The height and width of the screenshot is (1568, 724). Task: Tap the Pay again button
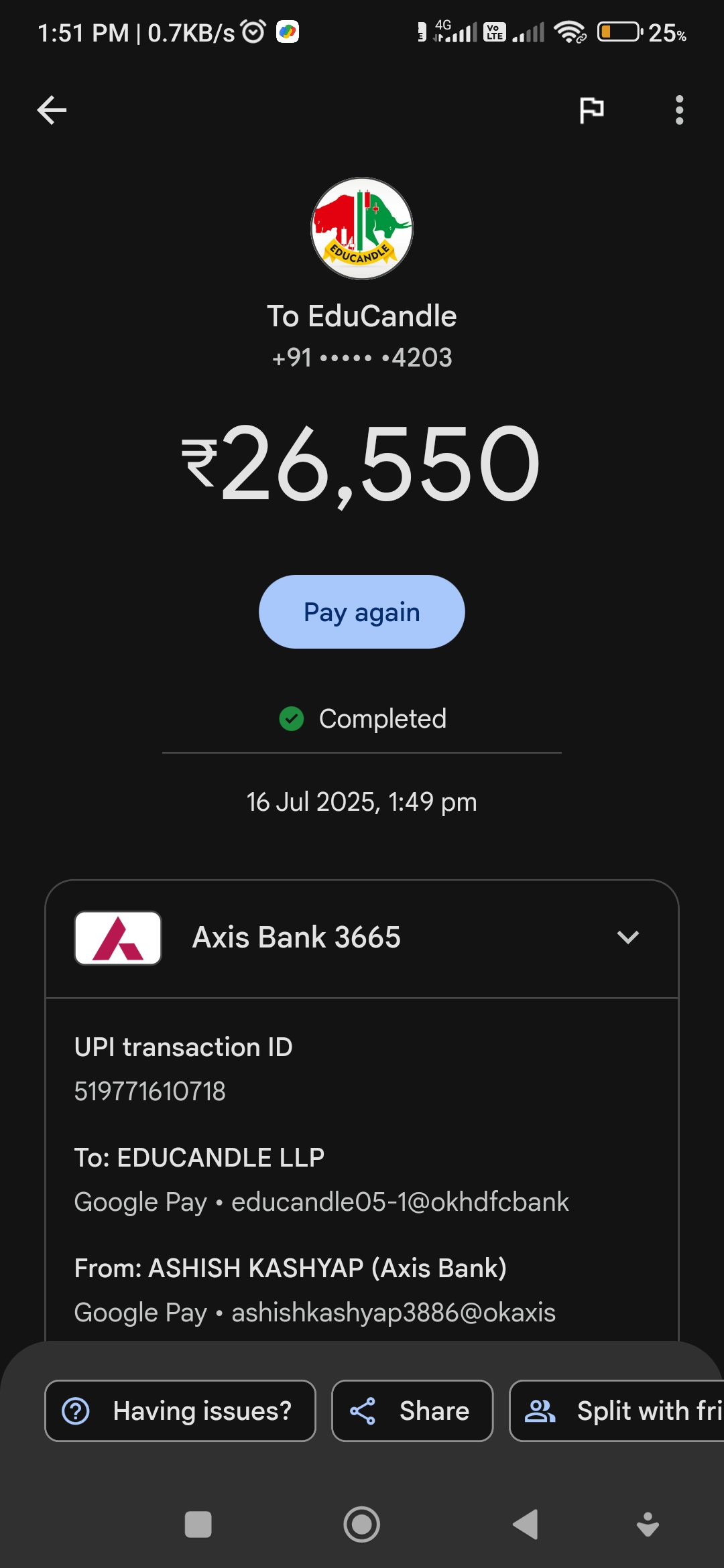tap(361, 612)
